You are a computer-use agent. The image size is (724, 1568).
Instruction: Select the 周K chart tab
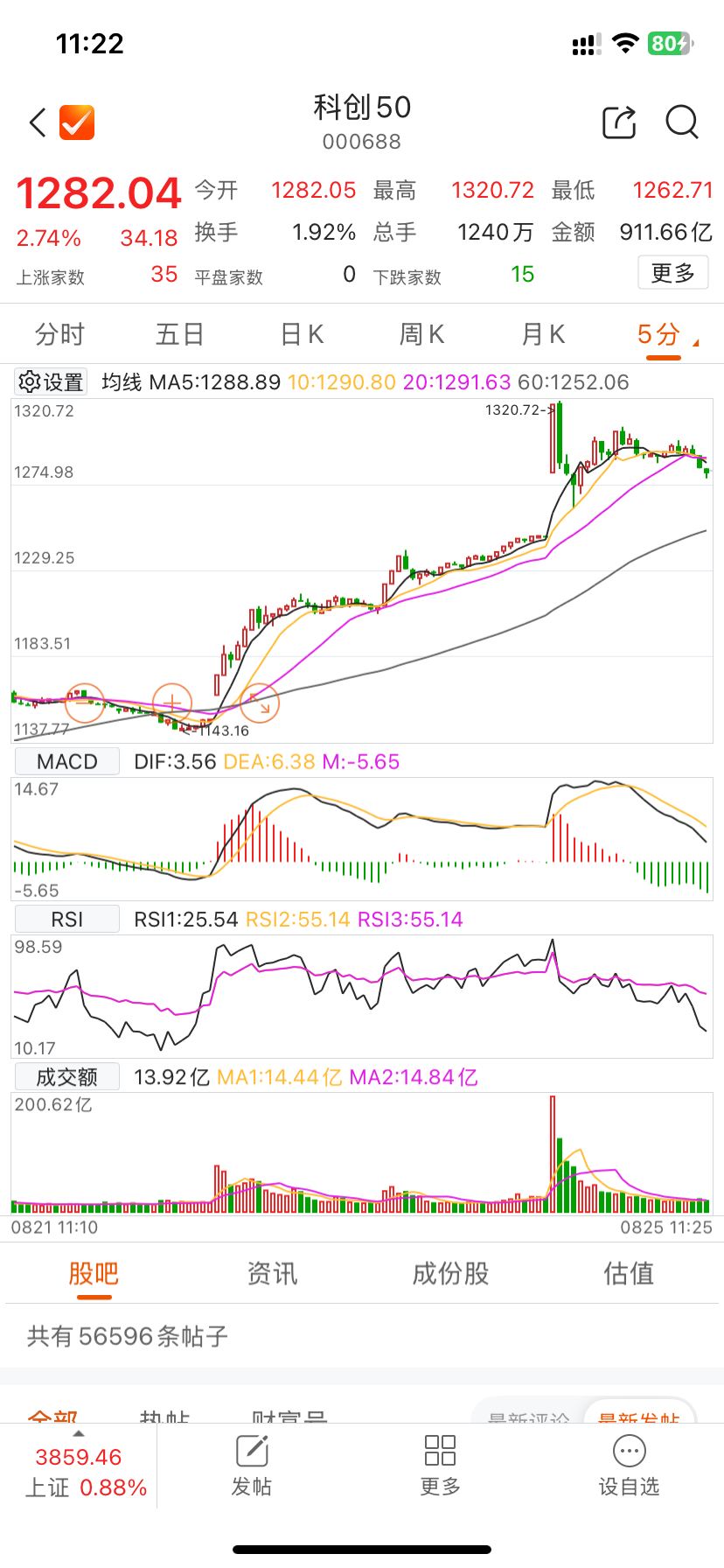tap(421, 334)
